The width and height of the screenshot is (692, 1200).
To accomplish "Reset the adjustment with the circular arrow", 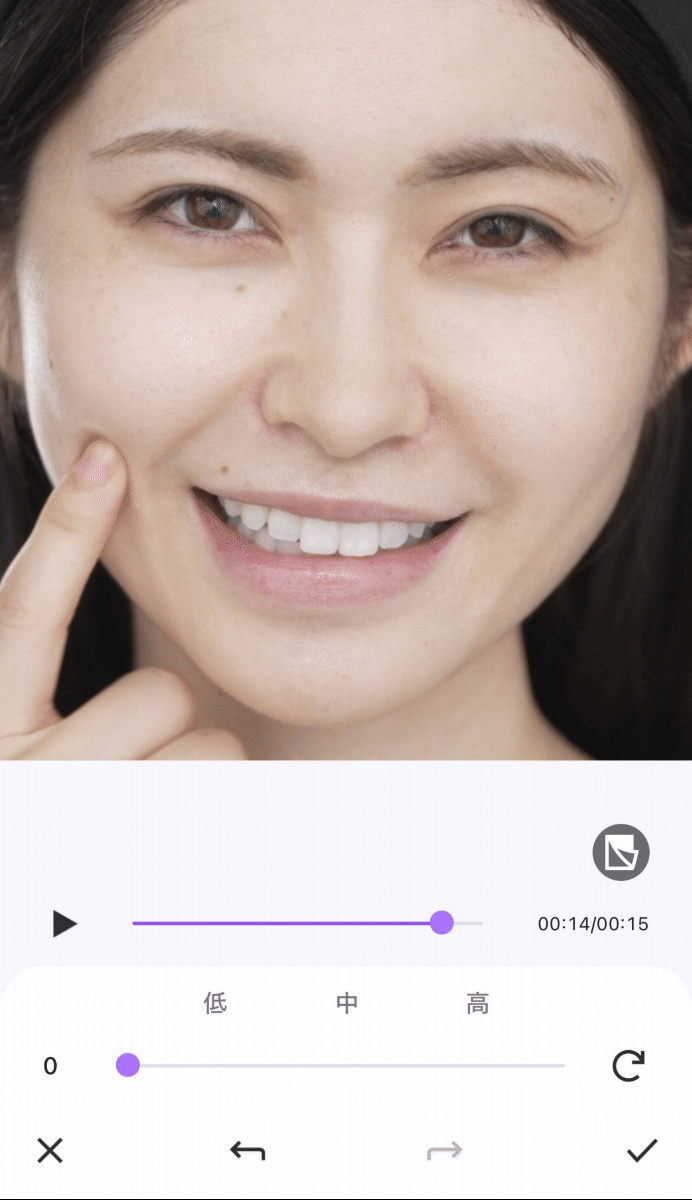I will pyautogui.click(x=628, y=1066).
